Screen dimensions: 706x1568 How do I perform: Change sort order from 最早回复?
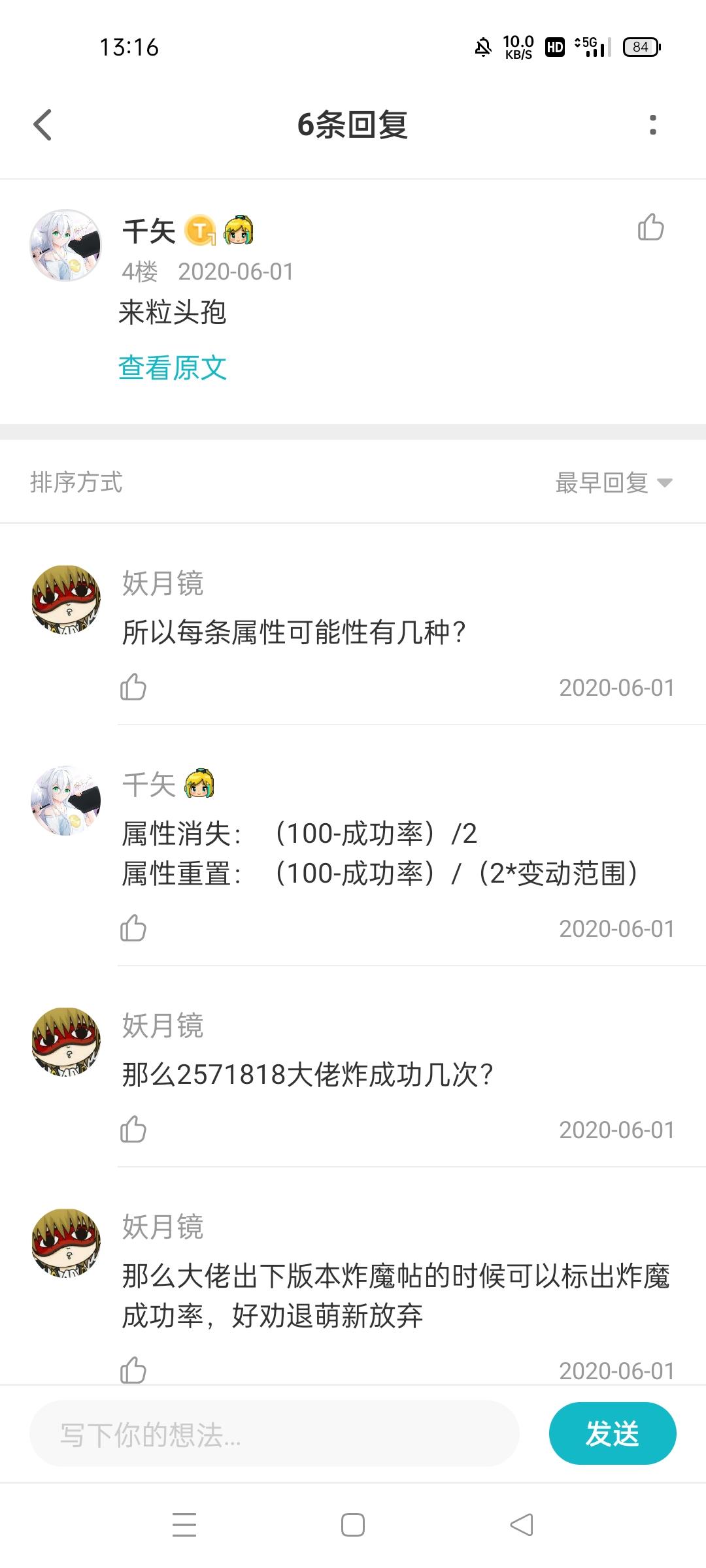pyautogui.click(x=613, y=483)
